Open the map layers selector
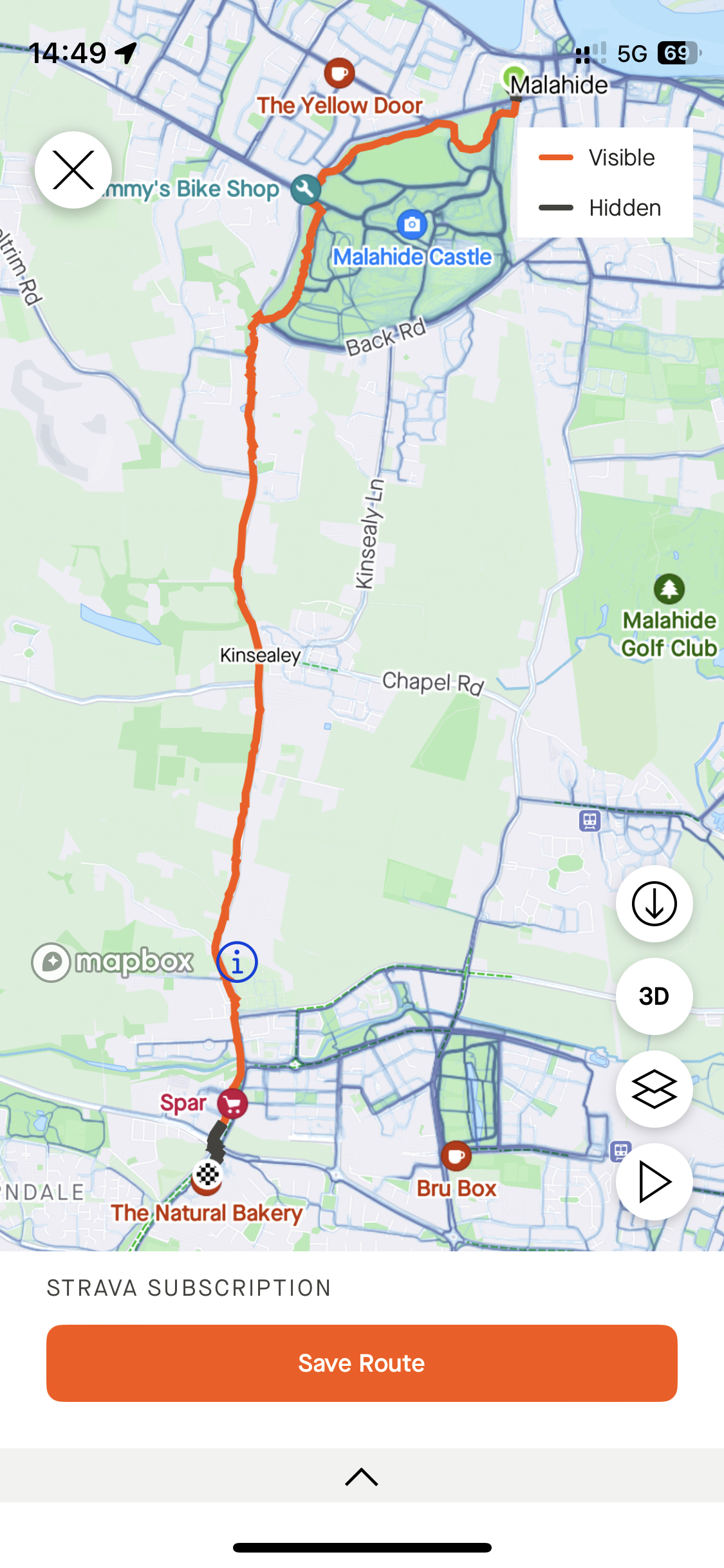 (x=654, y=1089)
